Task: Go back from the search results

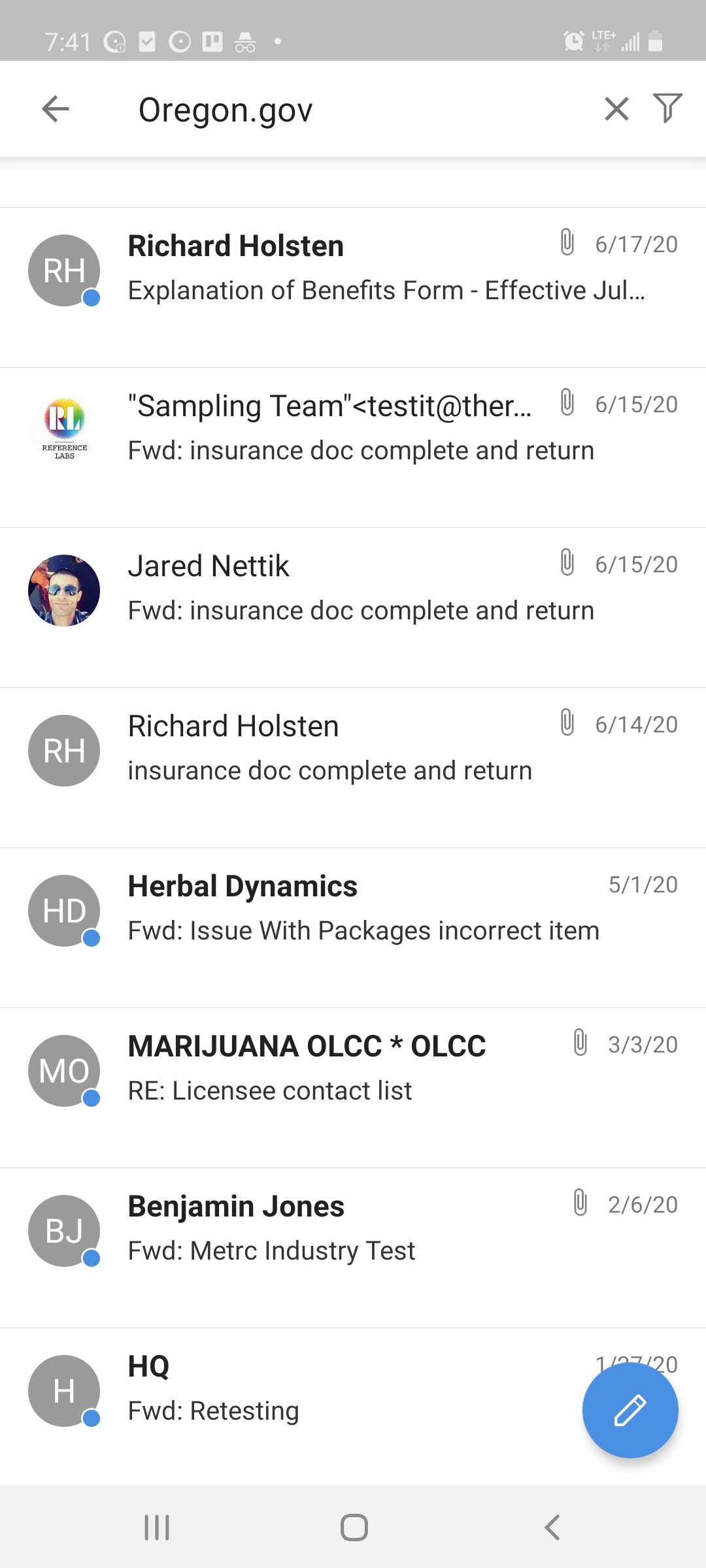Action: 56,109
